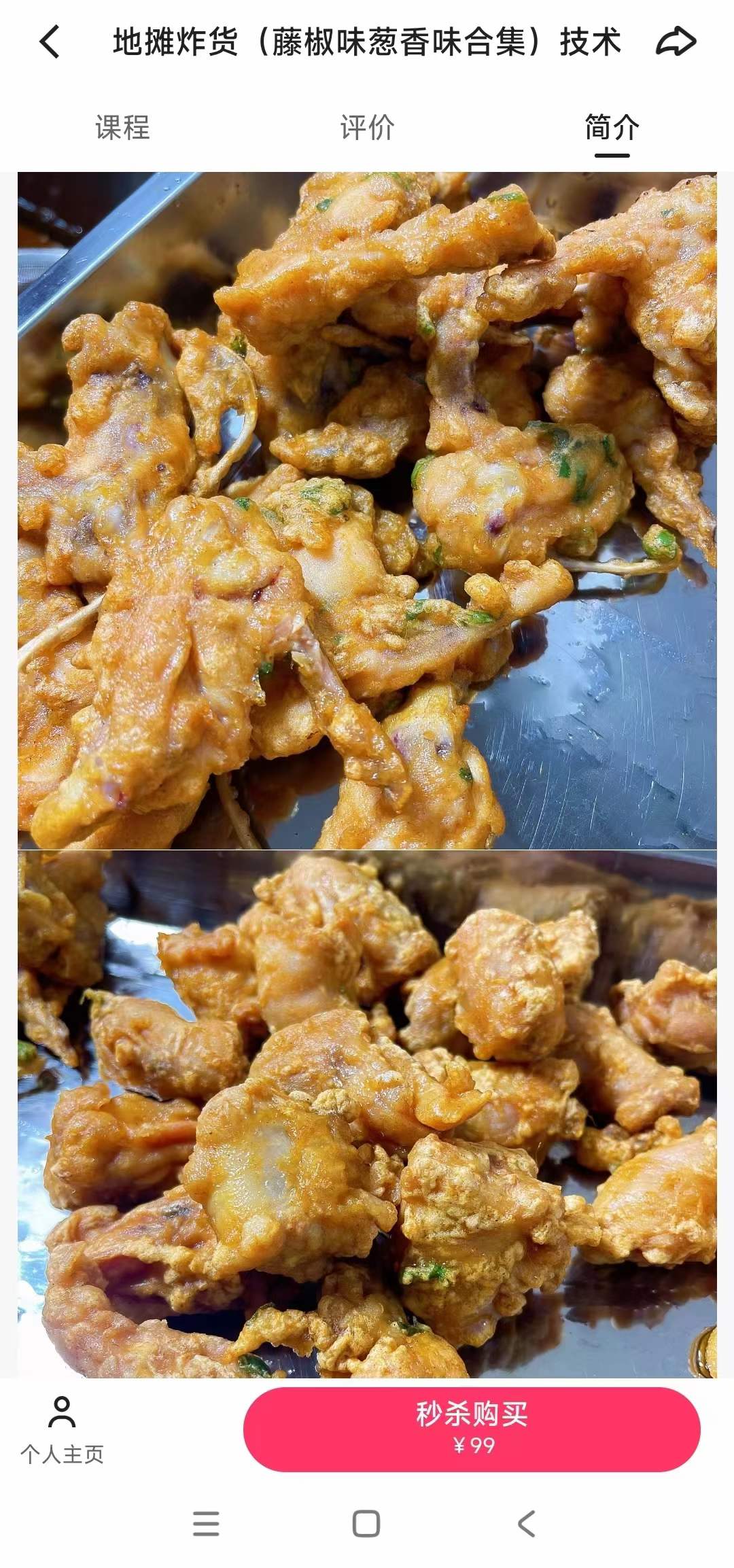Open the 评价 reviews tab

click(x=367, y=128)
